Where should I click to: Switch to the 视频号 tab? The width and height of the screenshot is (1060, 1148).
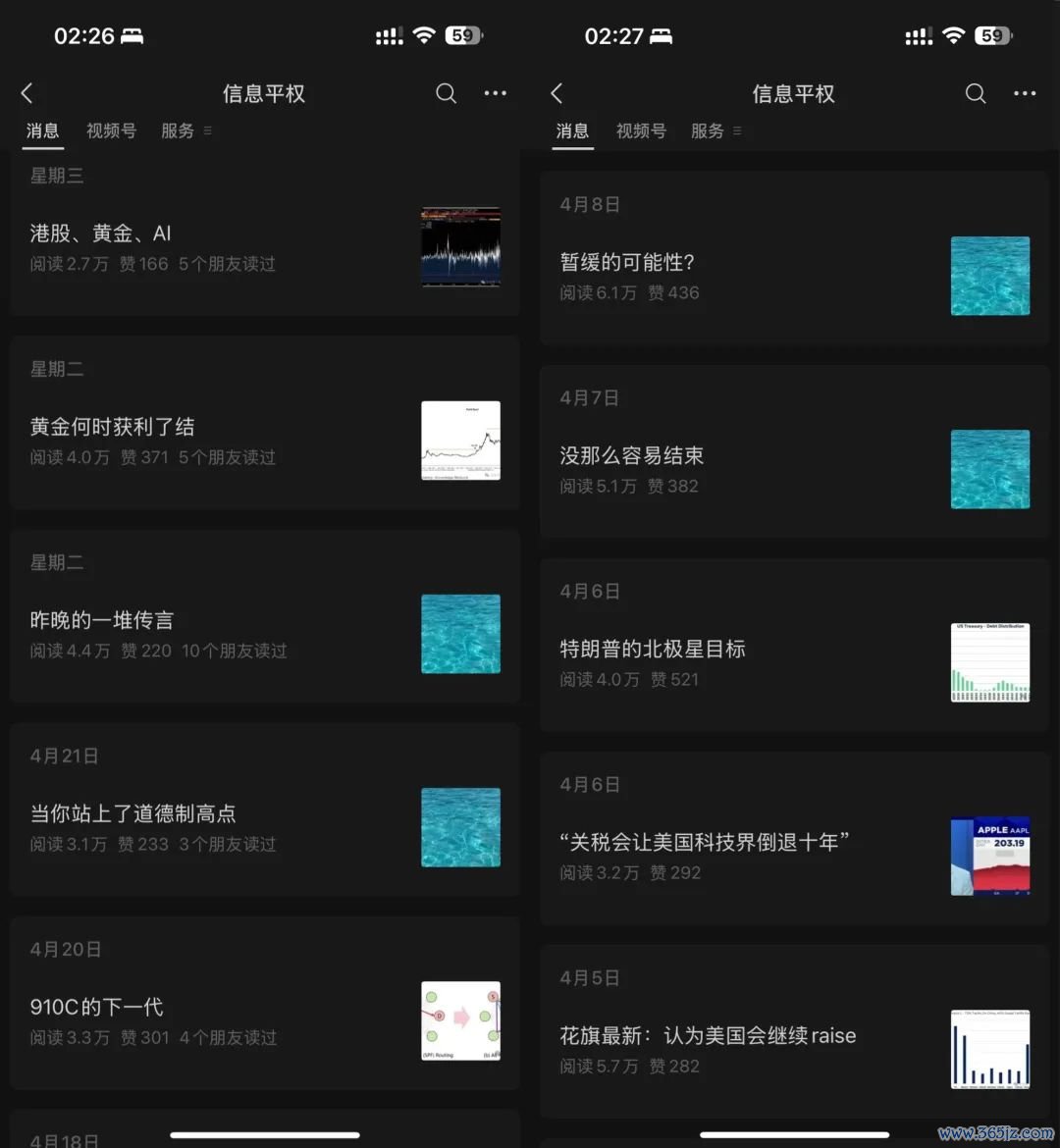tap(111, 130)
